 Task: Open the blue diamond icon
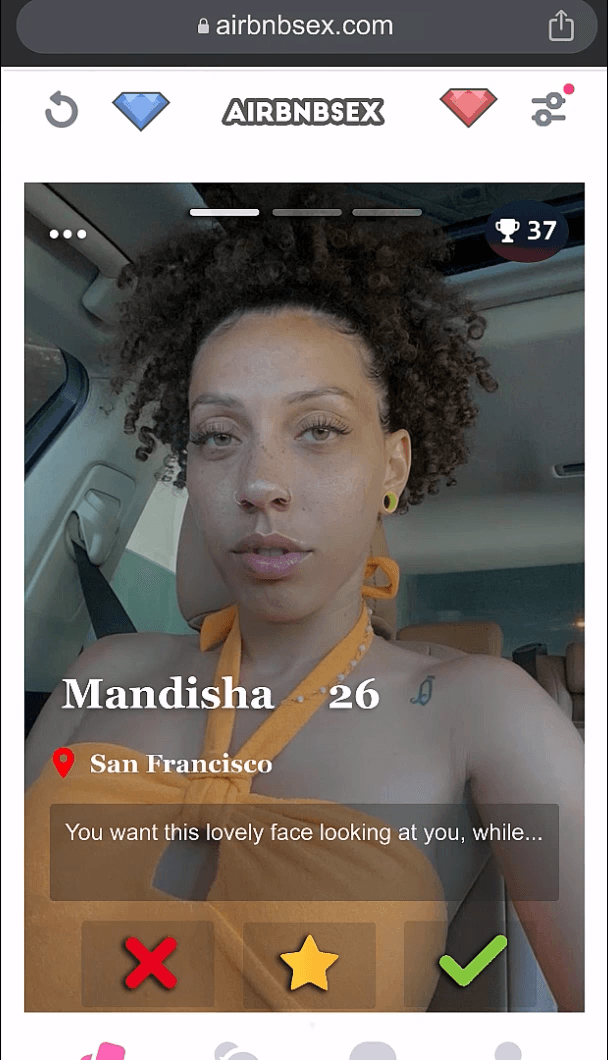pos(141,110)
